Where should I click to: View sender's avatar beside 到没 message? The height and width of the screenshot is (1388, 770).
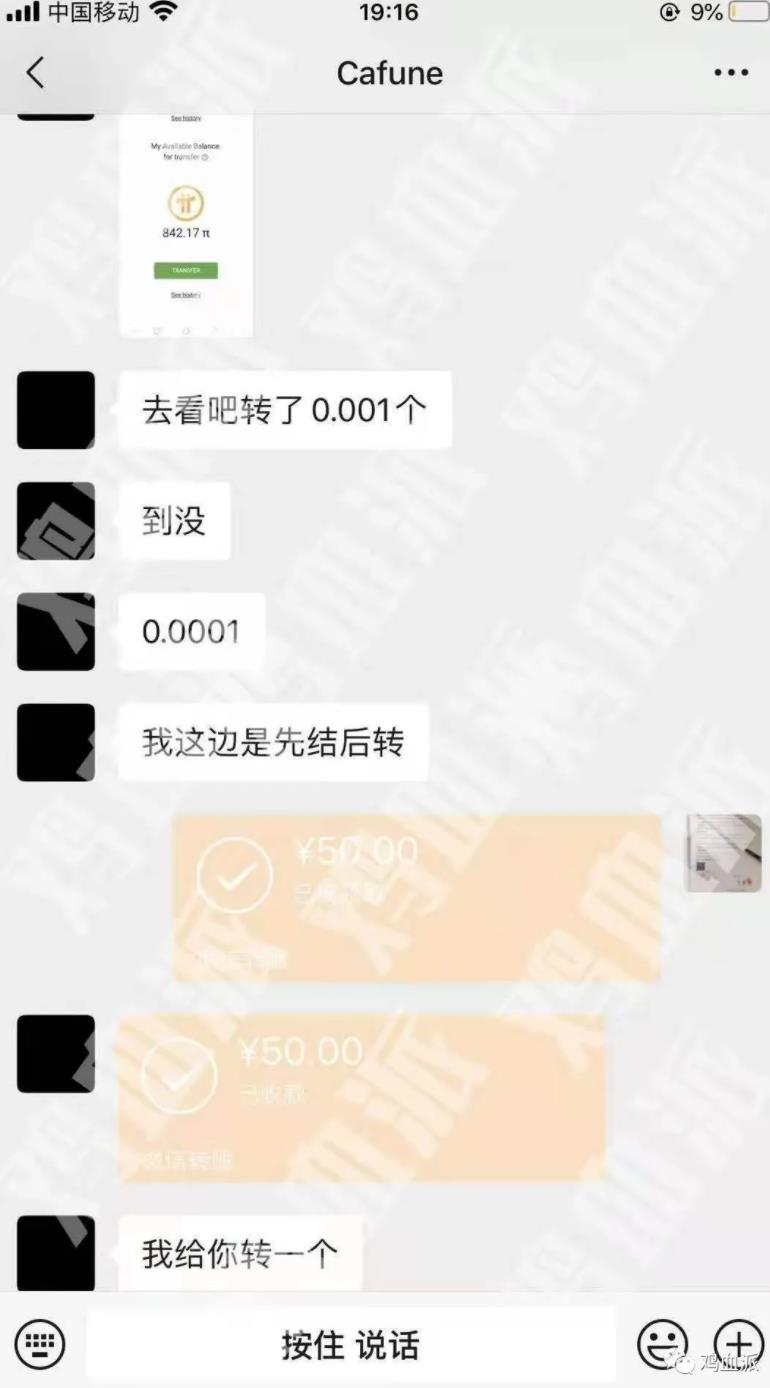click(x=56, y=521)
